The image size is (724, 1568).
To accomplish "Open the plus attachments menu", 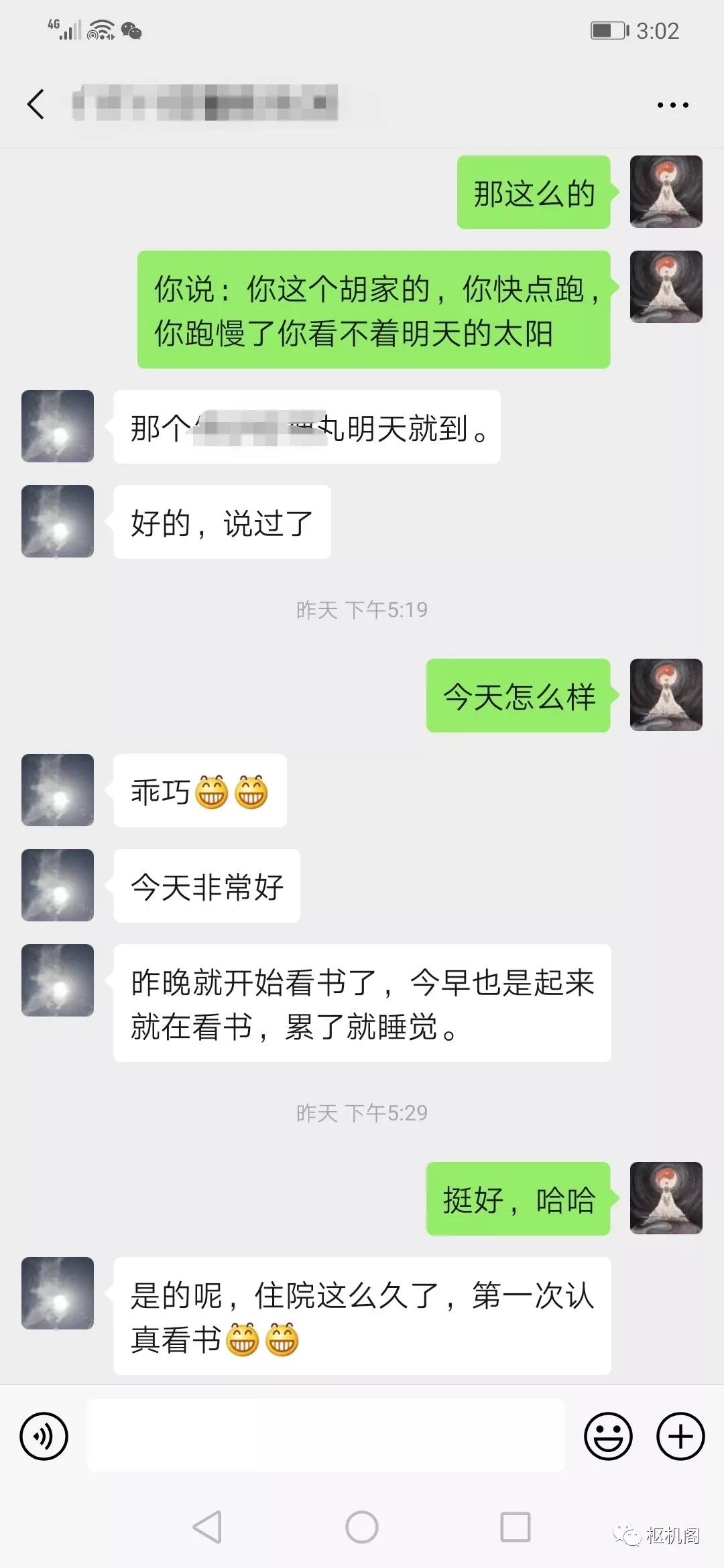I will tap(680, 1436).
